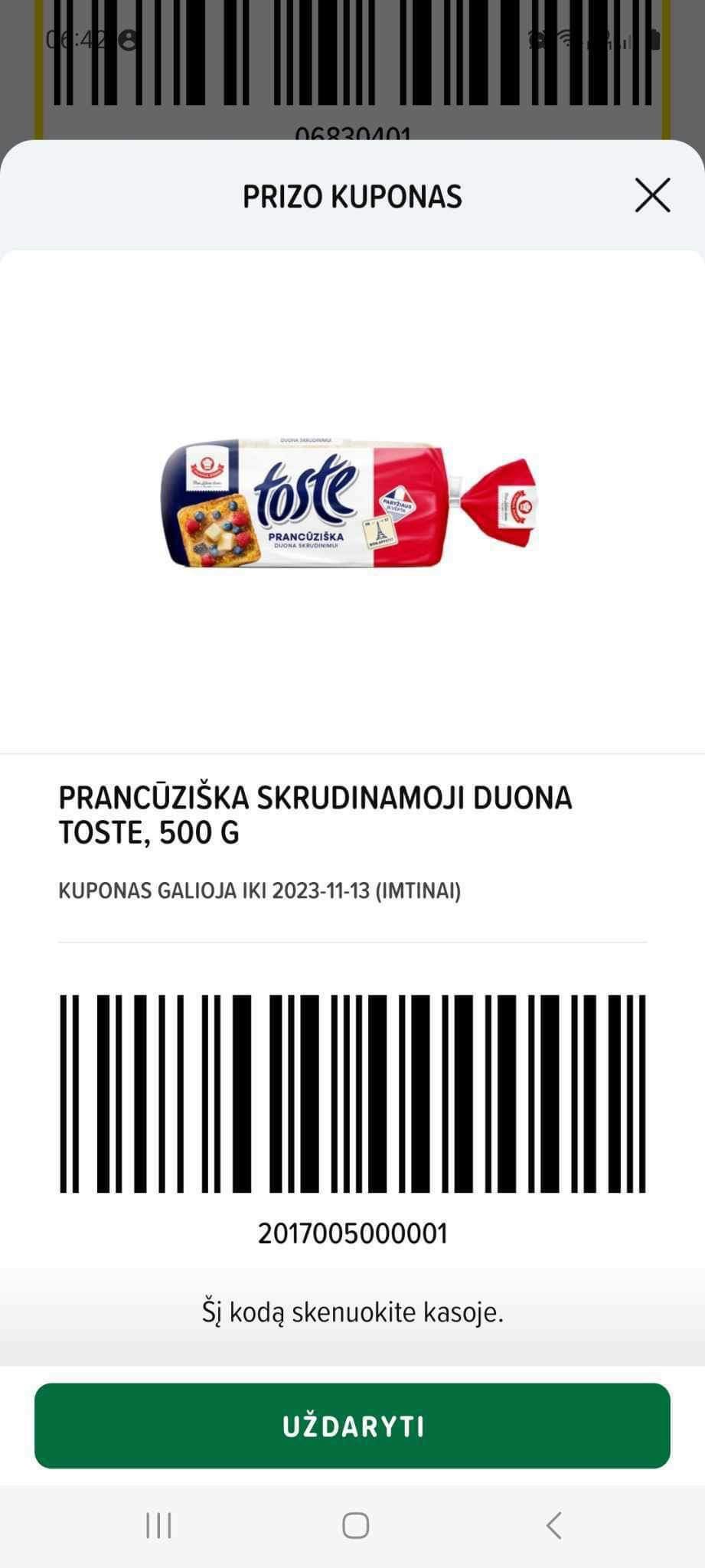Viewport: 705px width, 1568px height.
Task: Go to the home screen
Action: coord(355,1525)
